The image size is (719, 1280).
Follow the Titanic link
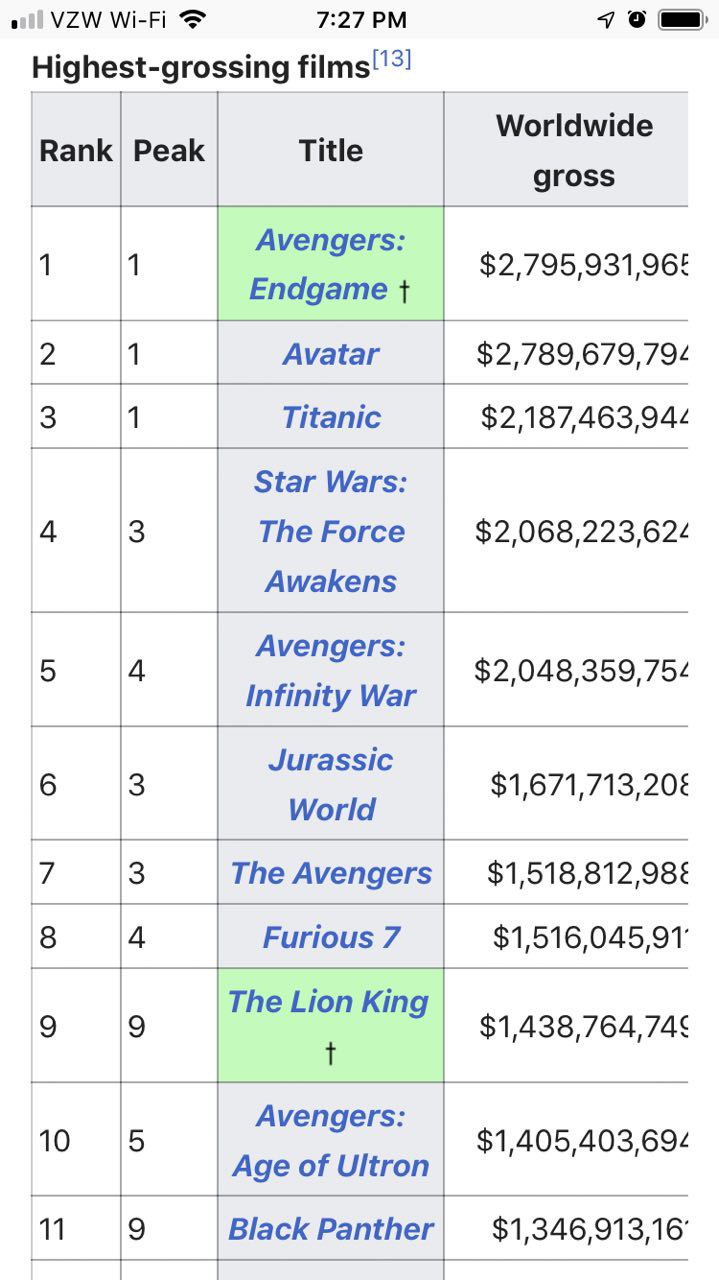tap(331, 417)
